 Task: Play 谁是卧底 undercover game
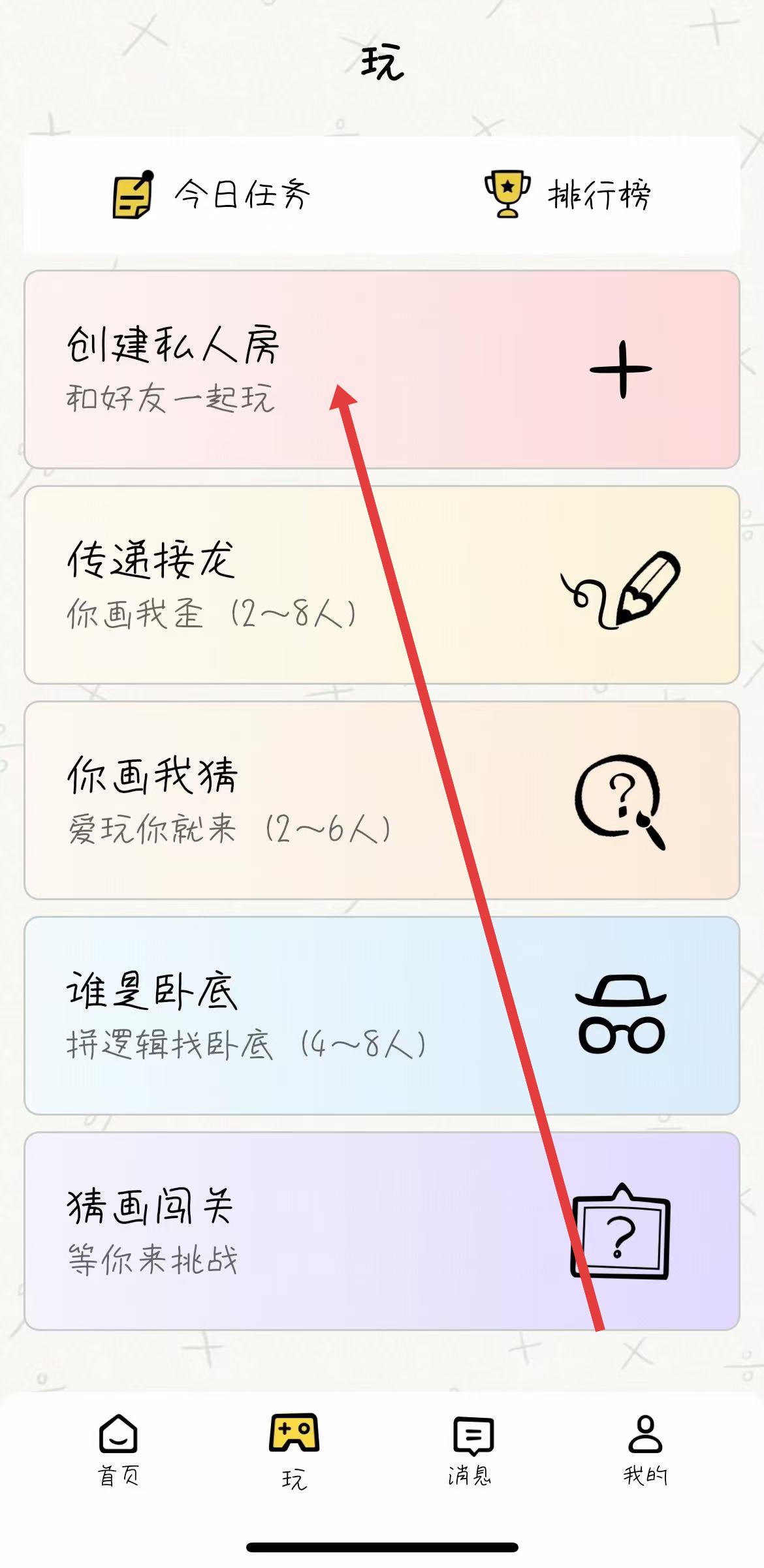point(381,1016)
